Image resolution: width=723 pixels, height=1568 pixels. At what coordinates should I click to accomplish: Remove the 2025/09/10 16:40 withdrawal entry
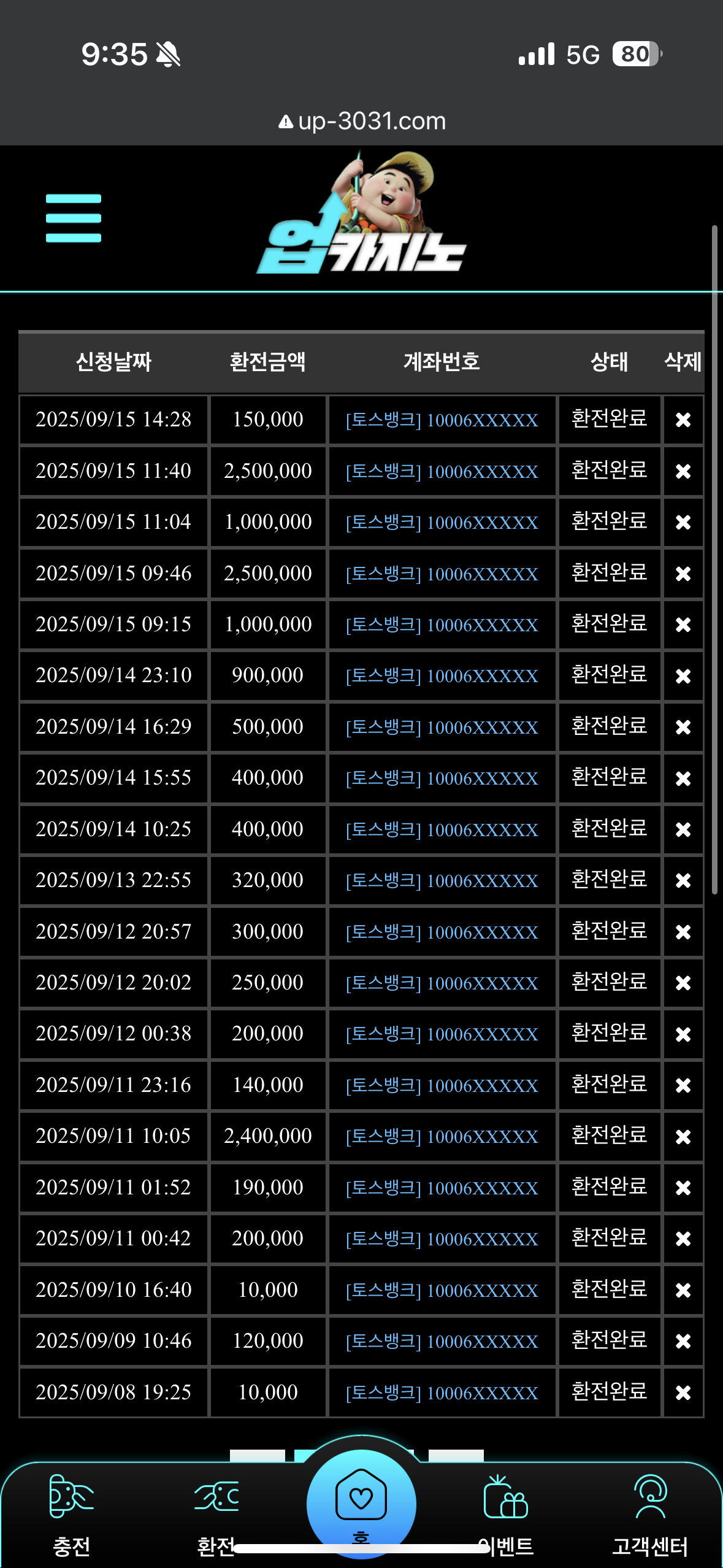683,1290
